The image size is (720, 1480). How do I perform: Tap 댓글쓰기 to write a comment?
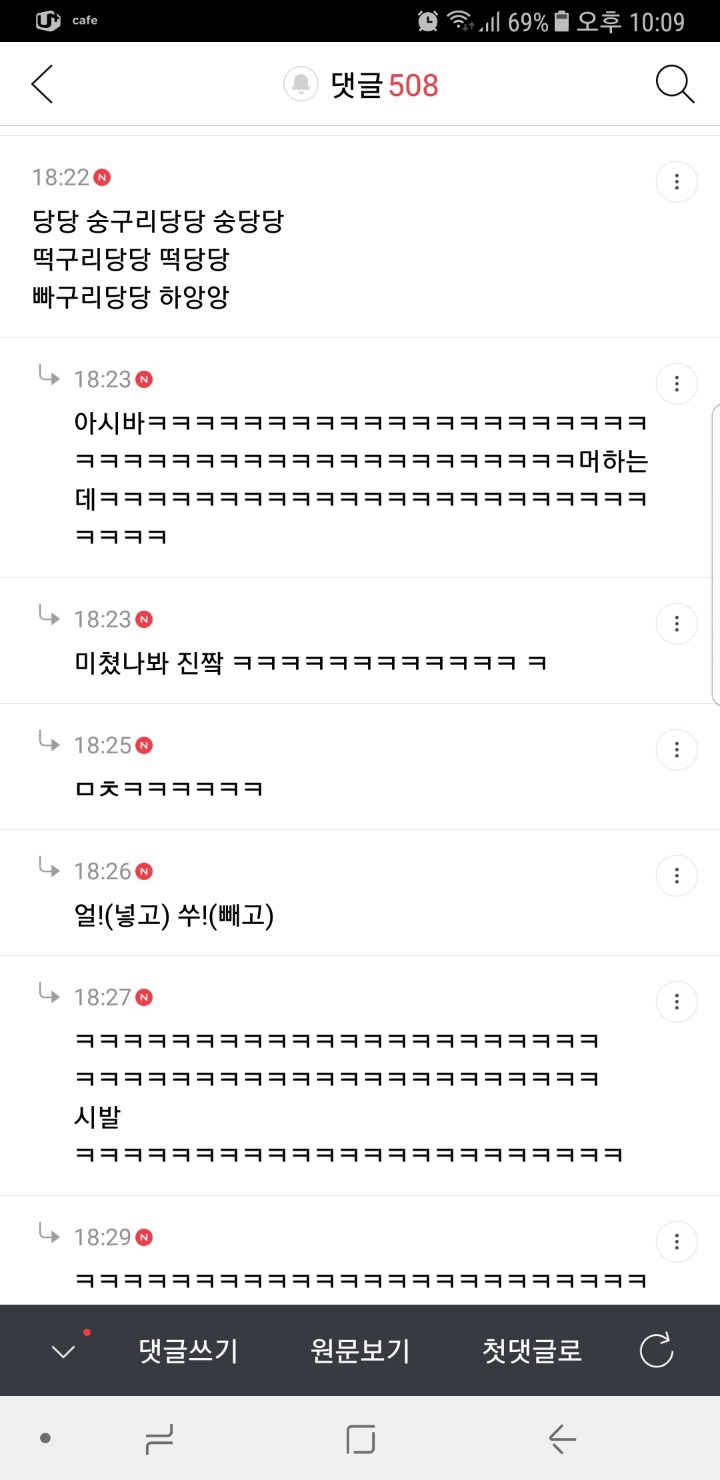[188, 1351]
